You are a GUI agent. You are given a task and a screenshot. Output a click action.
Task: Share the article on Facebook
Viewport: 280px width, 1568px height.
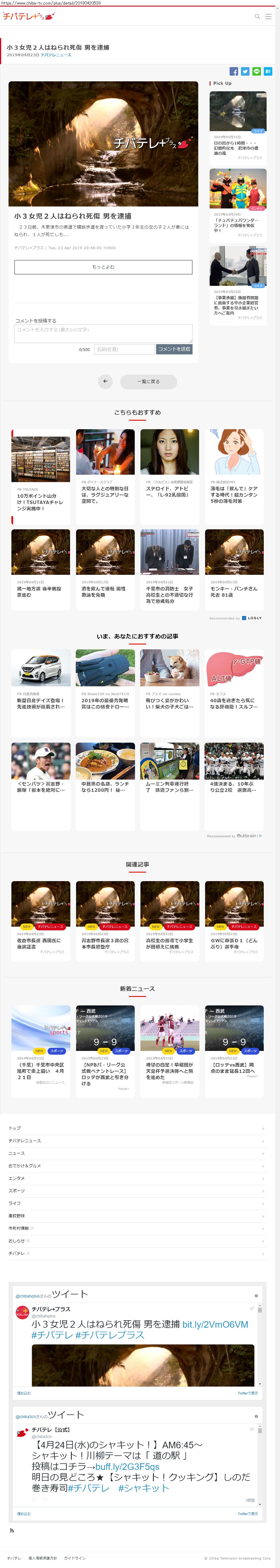pyautogui.click(x=234, y=71)
